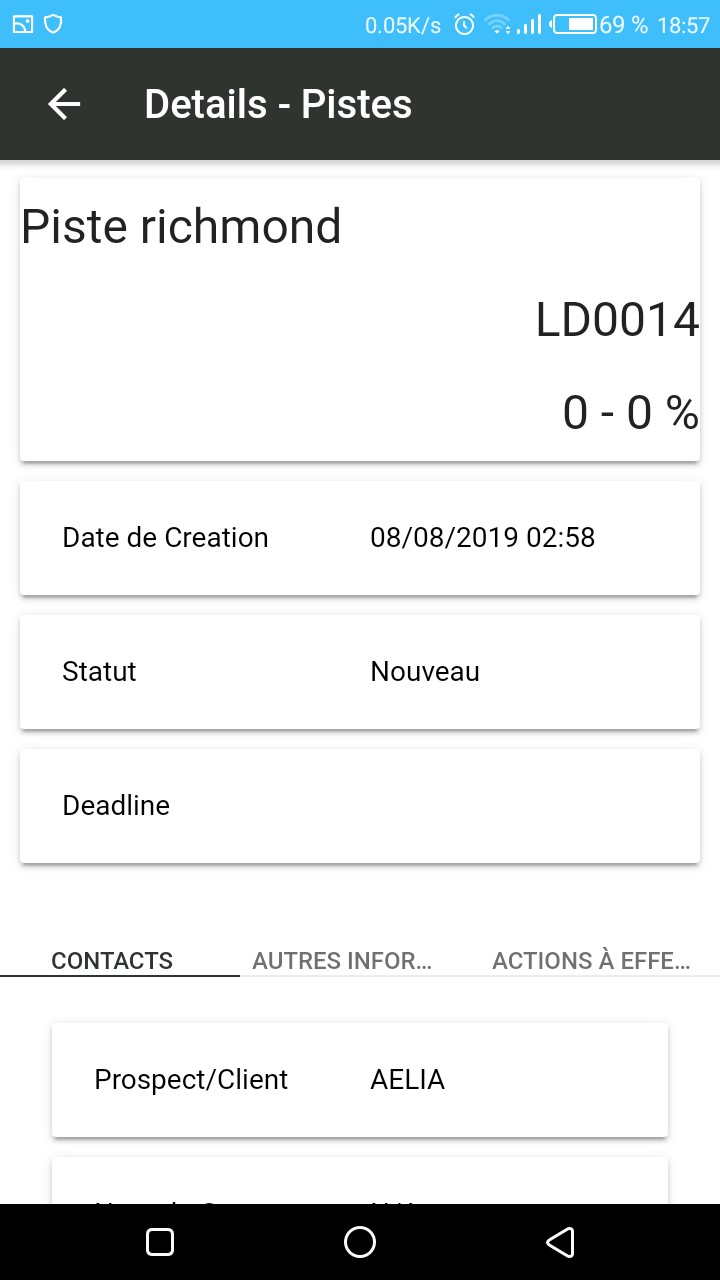720x1280 pixels.
Task: Open recent apps from navigation bar
Action: (160, 1242)
